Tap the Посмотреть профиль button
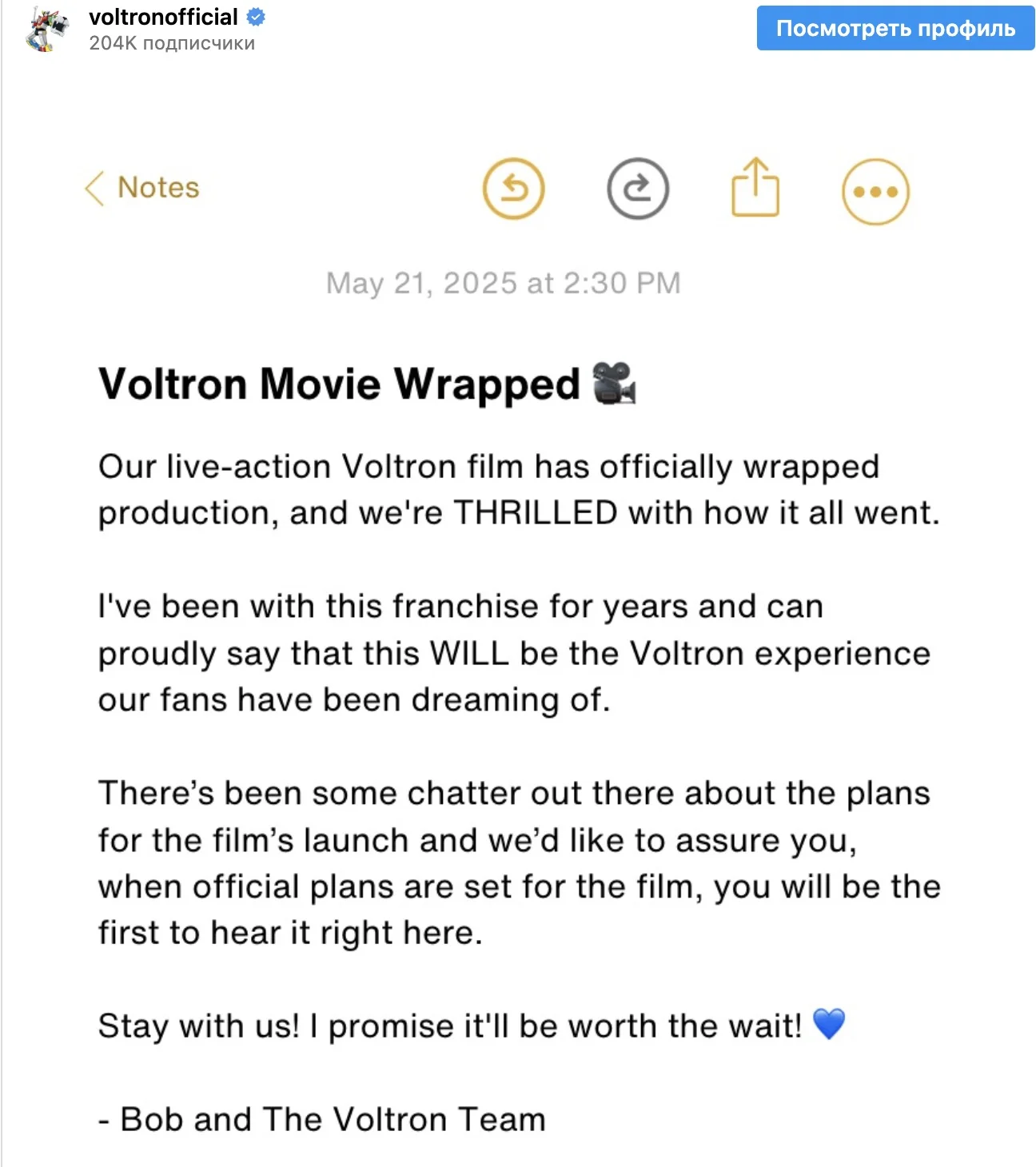This screenshot has height=1167, width=1036. pos(895,29)
